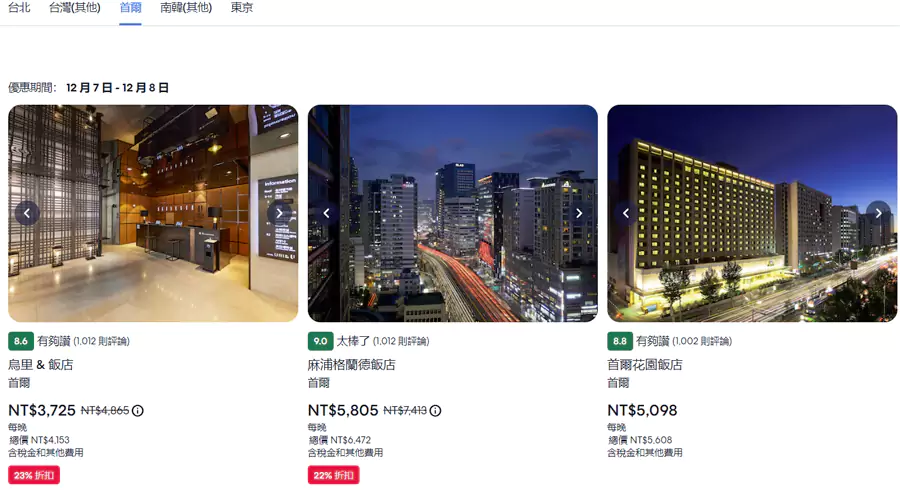900x490 pixels.
Task: Show previous photo of 麻浦格蘭德飯店
Action: [326, 213]
